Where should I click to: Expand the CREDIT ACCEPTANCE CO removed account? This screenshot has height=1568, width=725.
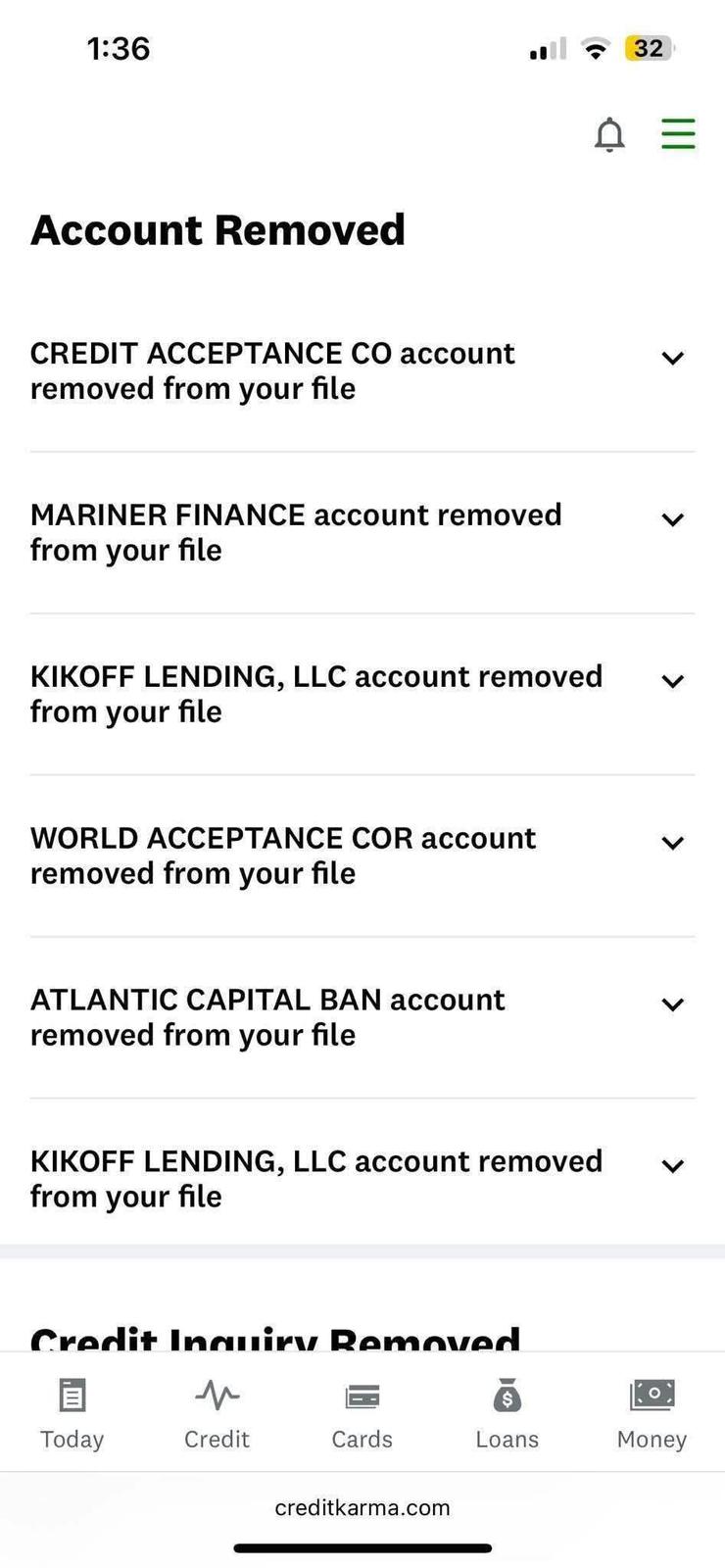[x=672, y=359]
